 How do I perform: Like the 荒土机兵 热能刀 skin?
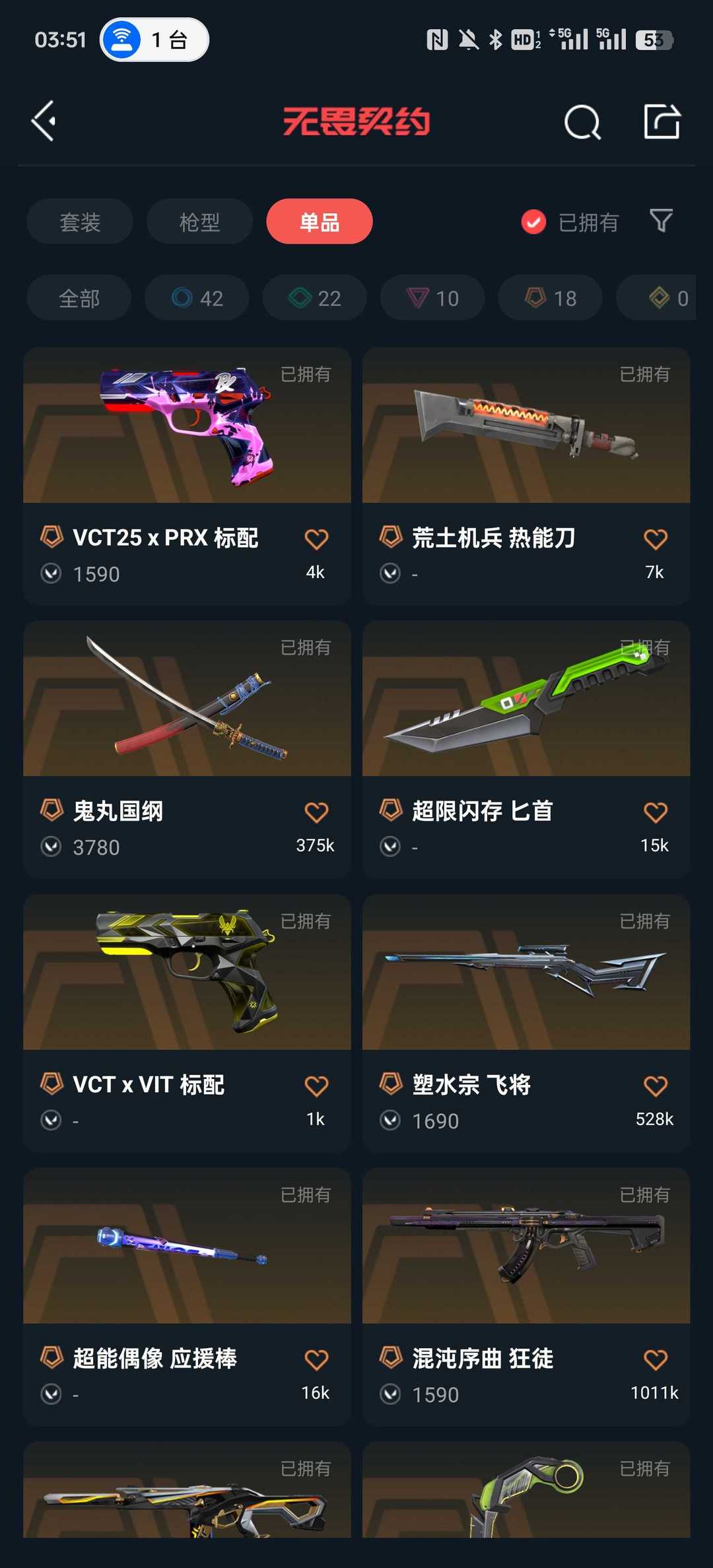pyautogui.click(x=656, y=539)
